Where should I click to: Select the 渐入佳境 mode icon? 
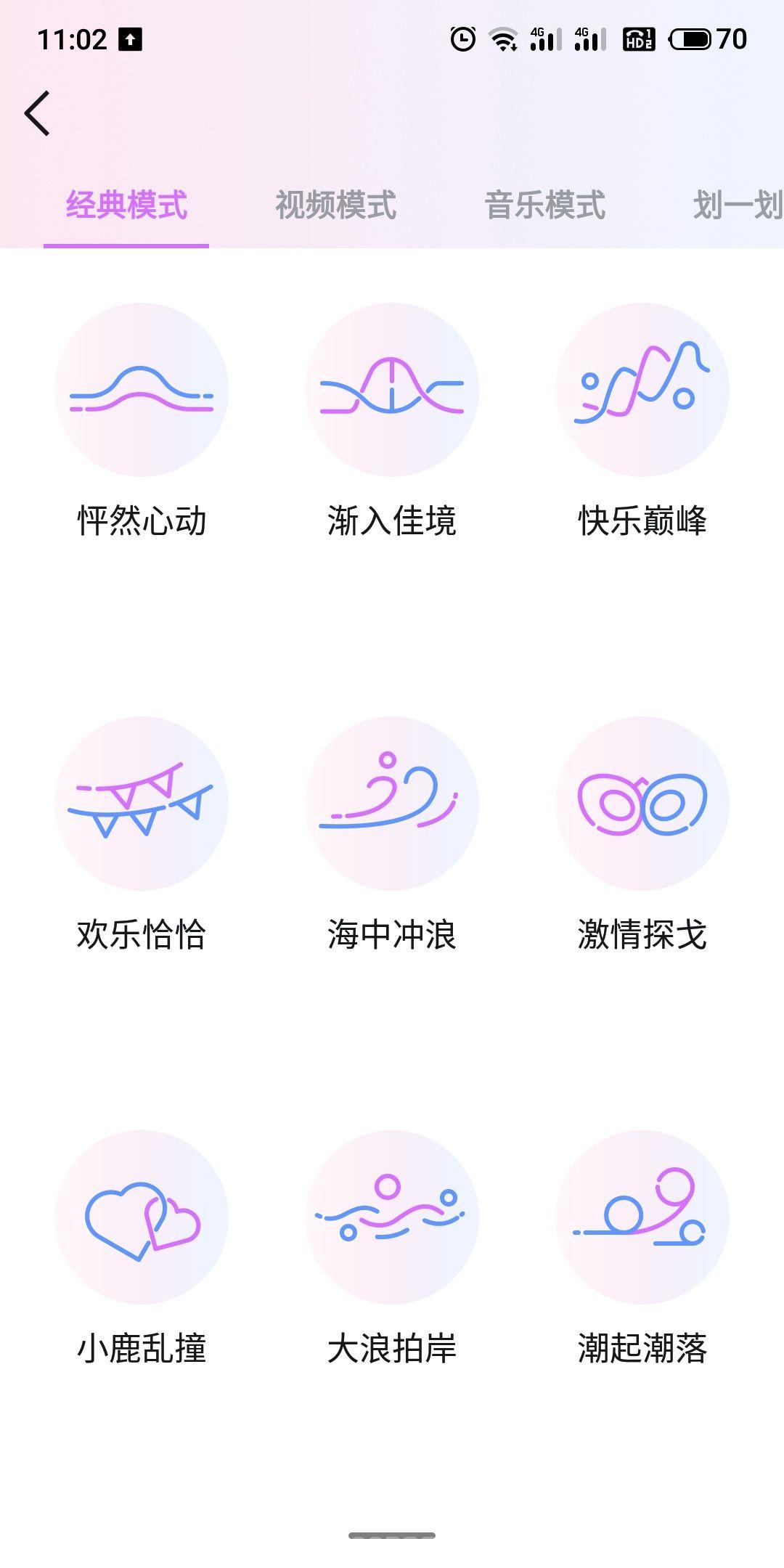pyautogui.click(x=392, y=391)
